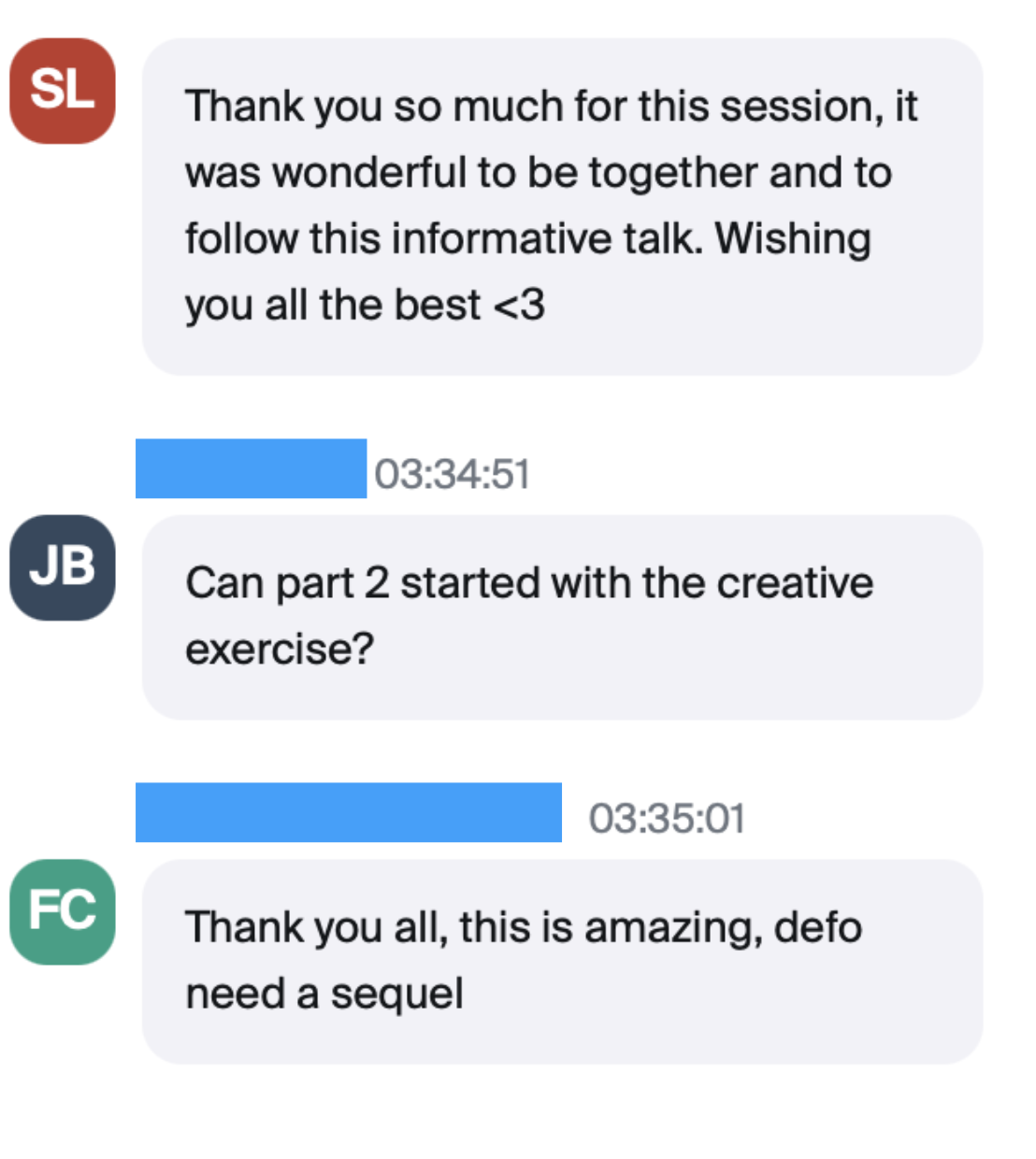
Task: Open the JB avatar's profile
Action: [x=63, y=567]
